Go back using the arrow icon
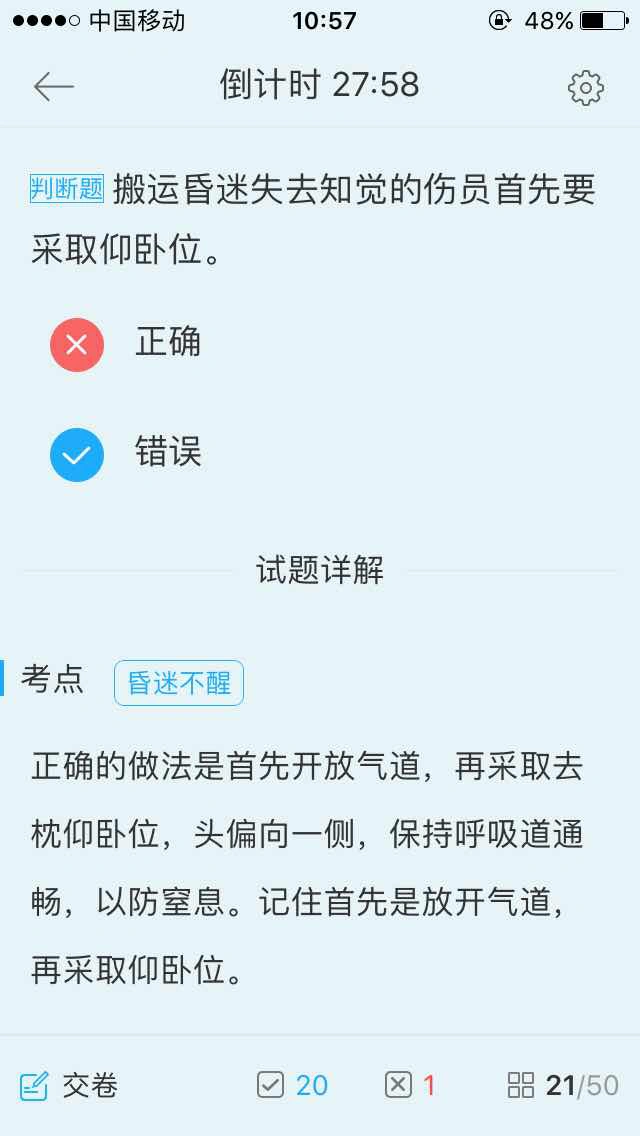This screenshot has height=1136, width=640. pyautogui.click(x=54, y=87)
